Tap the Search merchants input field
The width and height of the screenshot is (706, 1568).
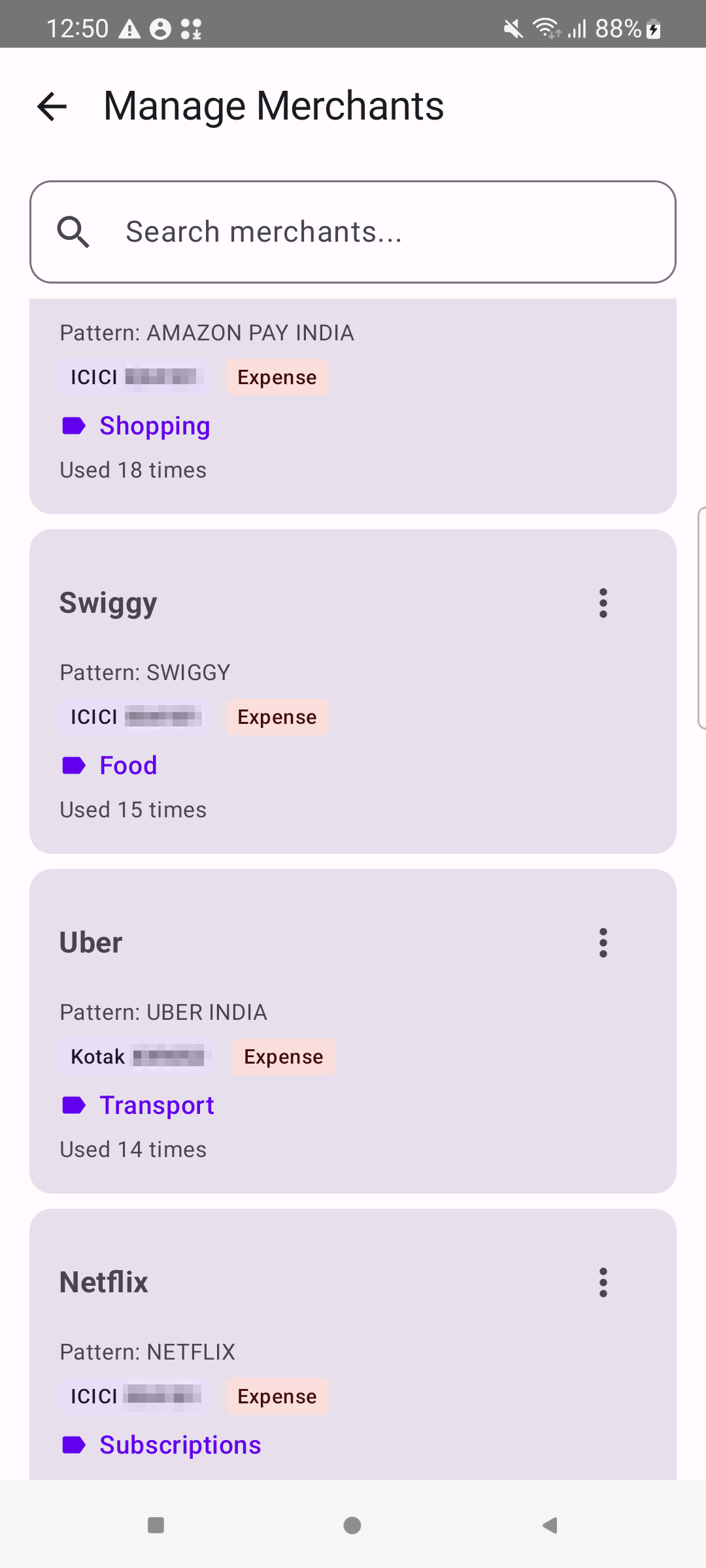(x=353, y=231)
